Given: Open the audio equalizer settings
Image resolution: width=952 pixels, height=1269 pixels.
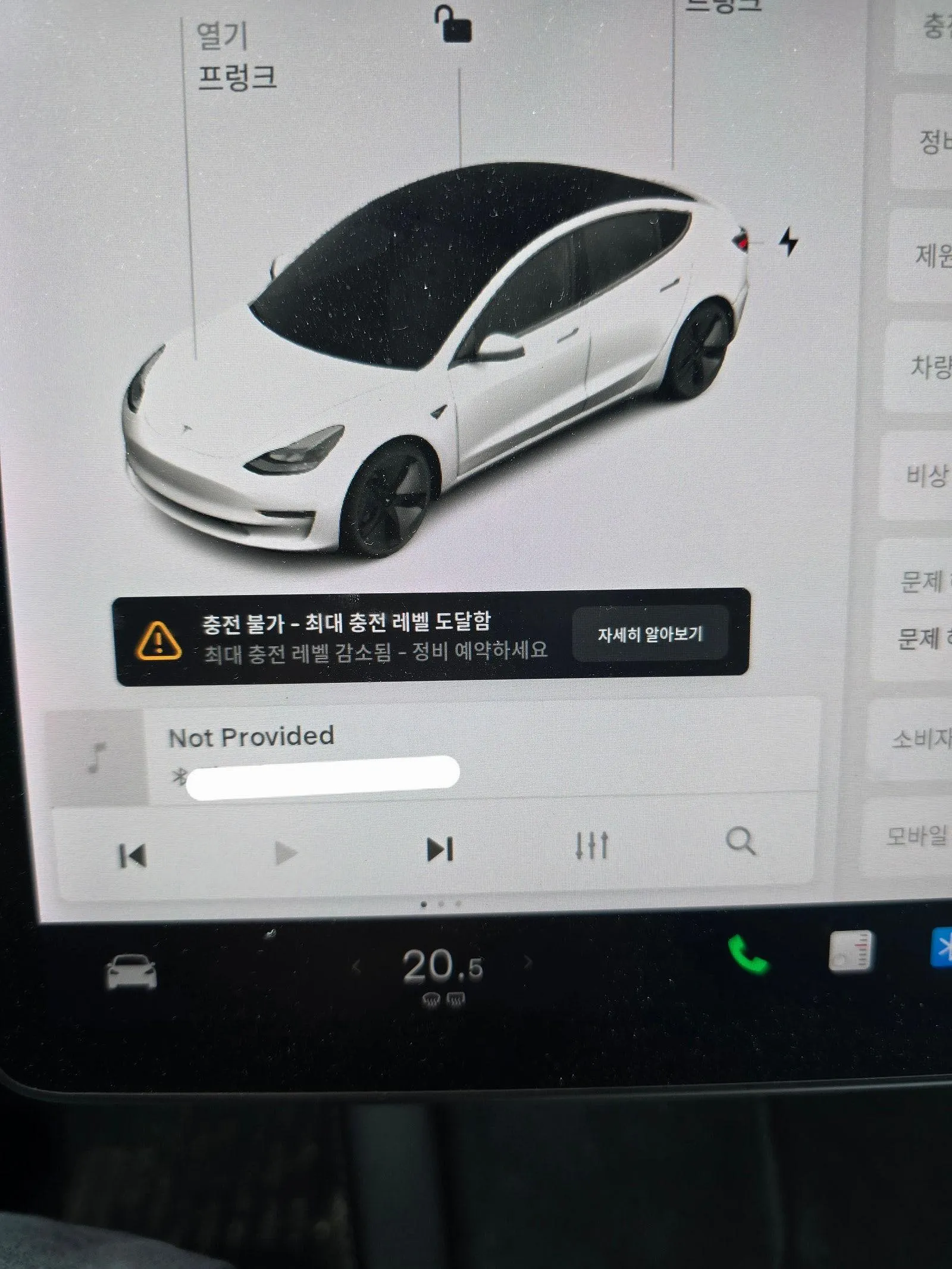Looking at the screenshot, I should [592, 845].
